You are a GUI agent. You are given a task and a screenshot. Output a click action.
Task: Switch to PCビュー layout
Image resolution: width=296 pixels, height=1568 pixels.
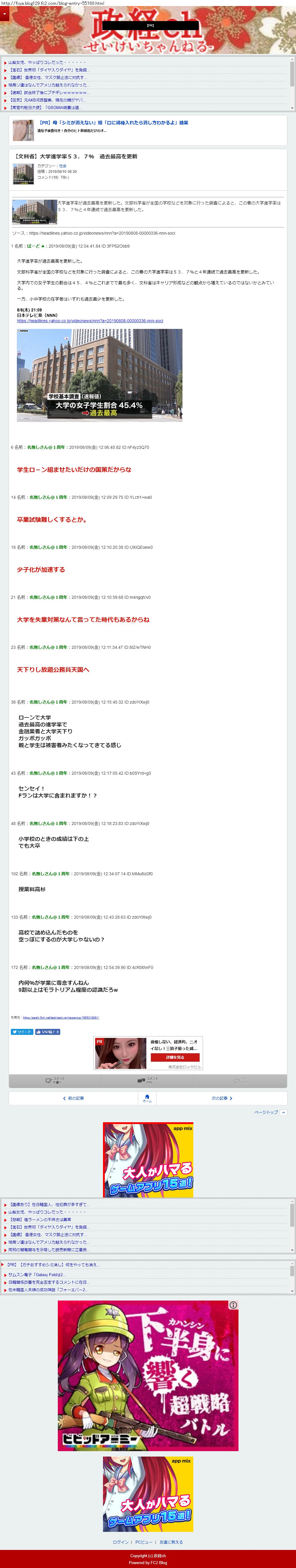tap(144, 1542)
